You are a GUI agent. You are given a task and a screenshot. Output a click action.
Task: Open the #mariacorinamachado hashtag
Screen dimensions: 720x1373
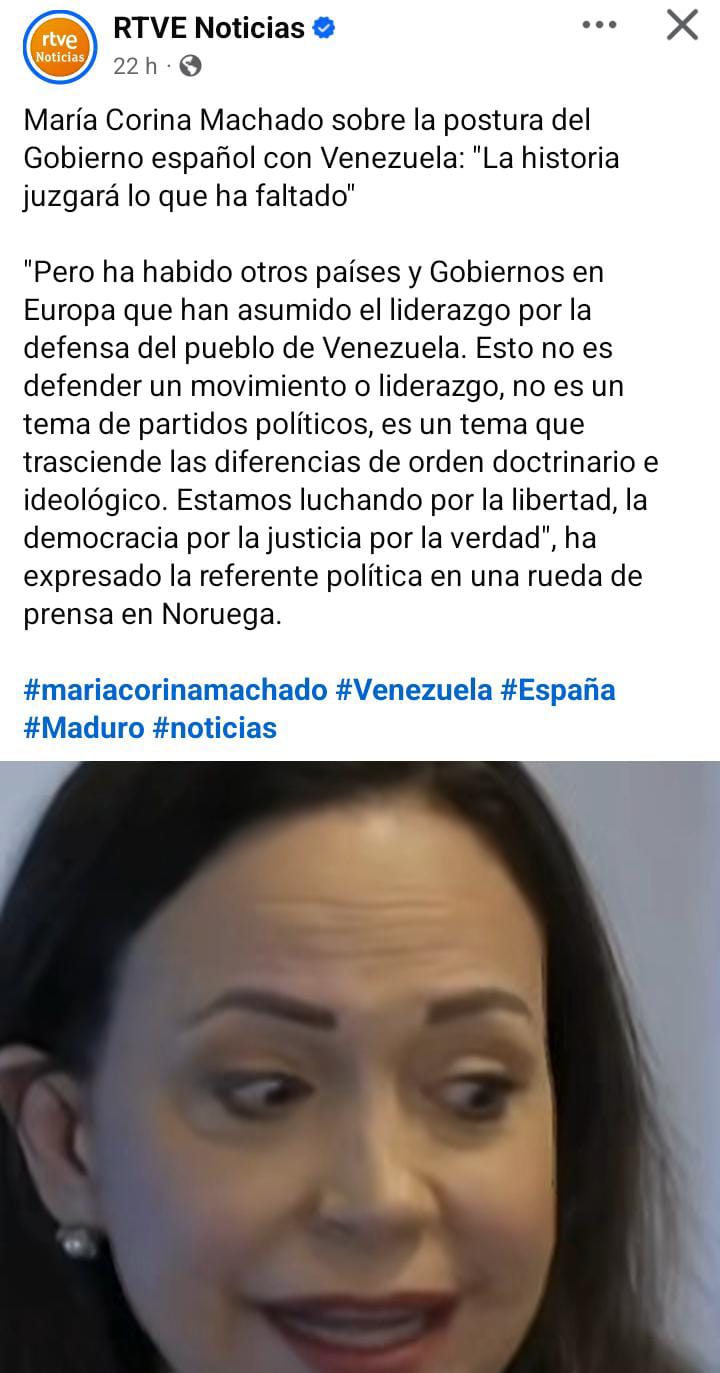(x=175, y=690)
